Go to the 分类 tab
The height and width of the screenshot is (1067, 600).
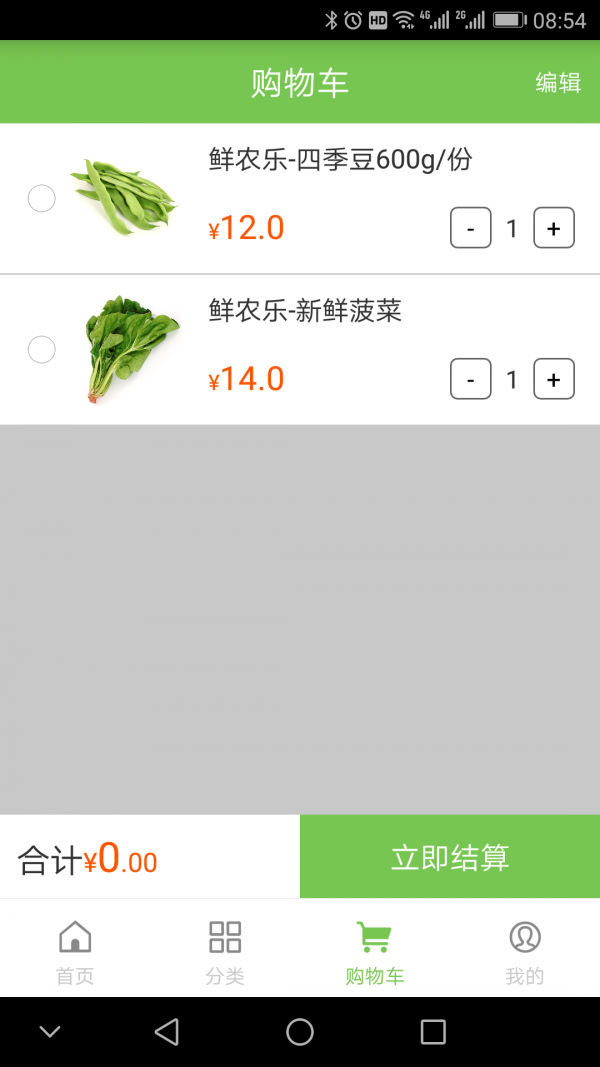click(225, 951)
